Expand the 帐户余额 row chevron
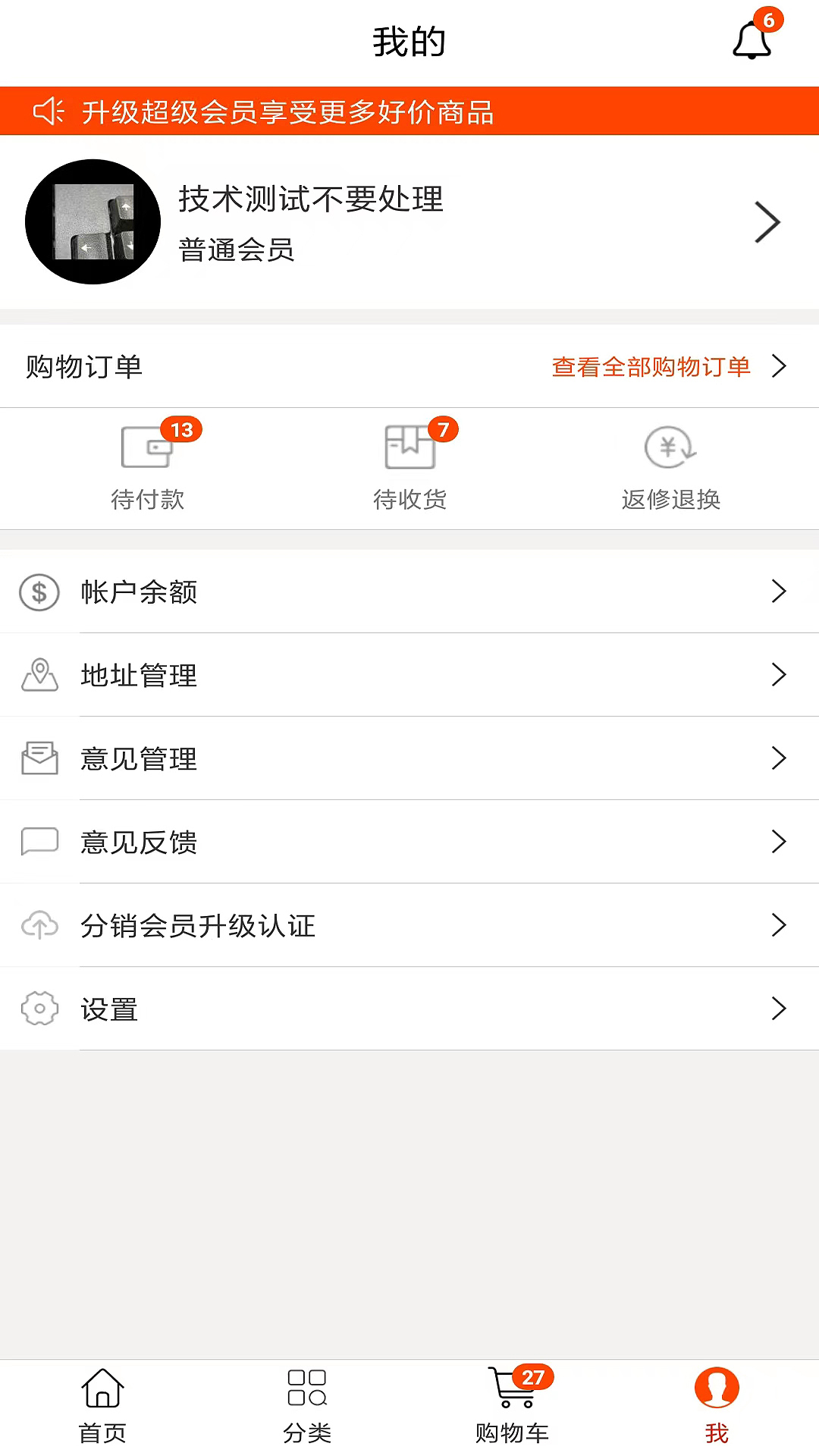 [780, 592]
